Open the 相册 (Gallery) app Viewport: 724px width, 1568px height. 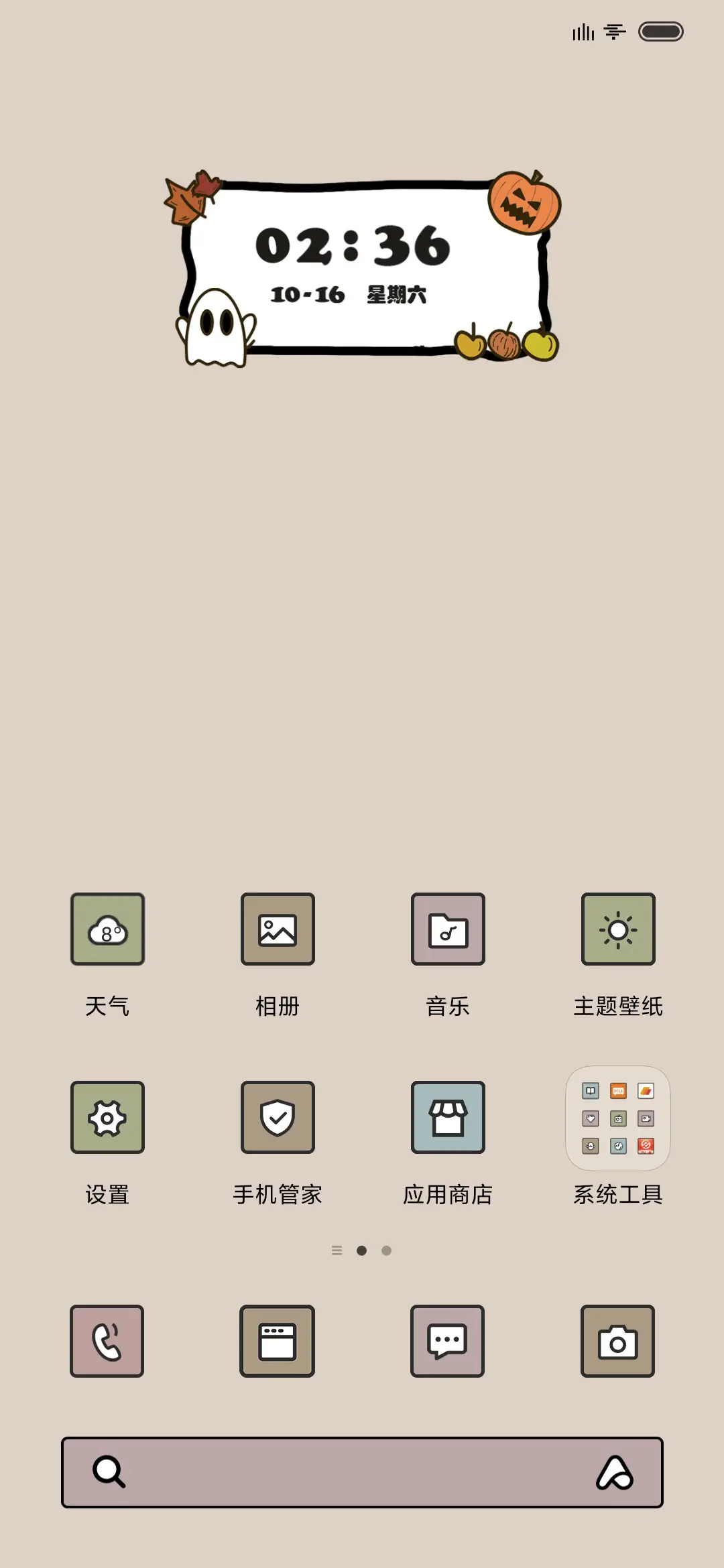point(278,931)
